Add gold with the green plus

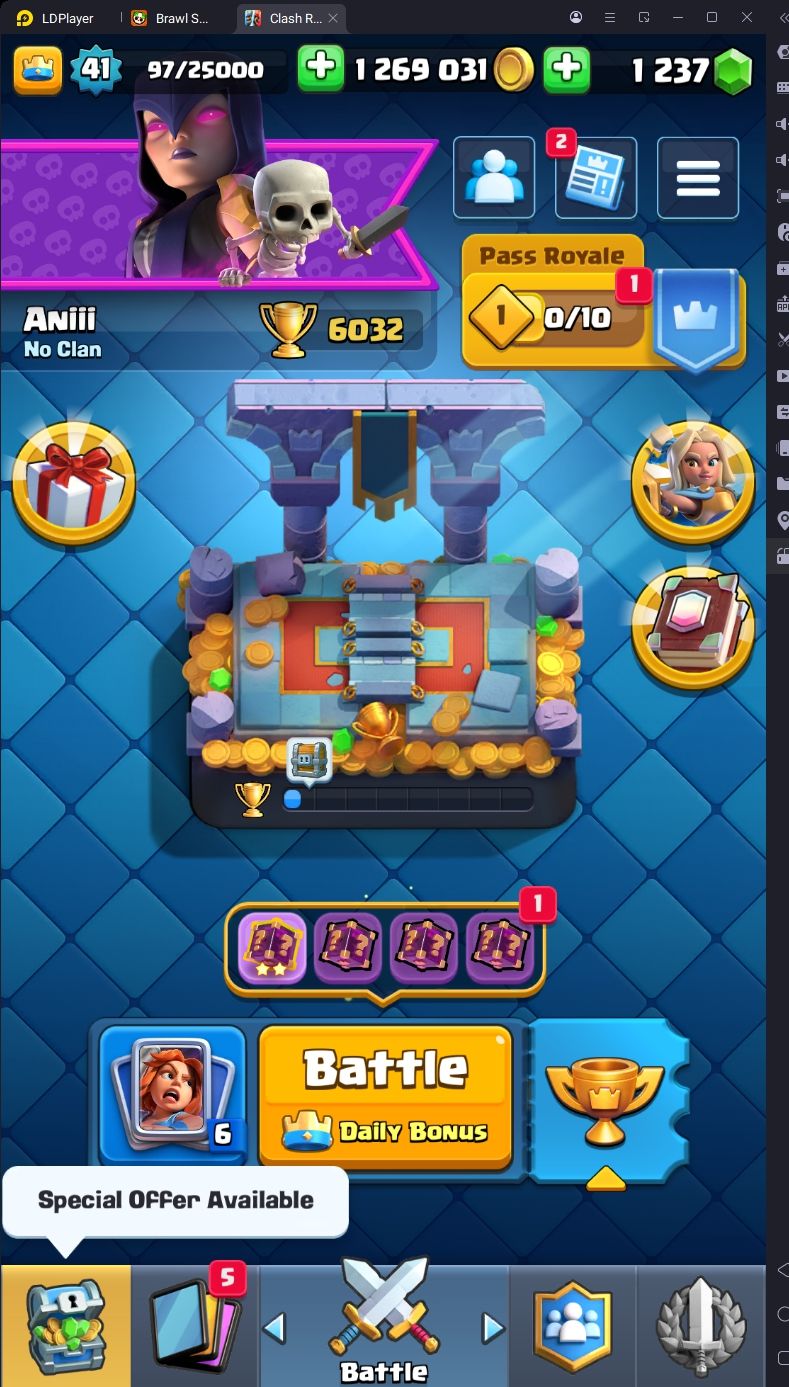pos(320,68)
